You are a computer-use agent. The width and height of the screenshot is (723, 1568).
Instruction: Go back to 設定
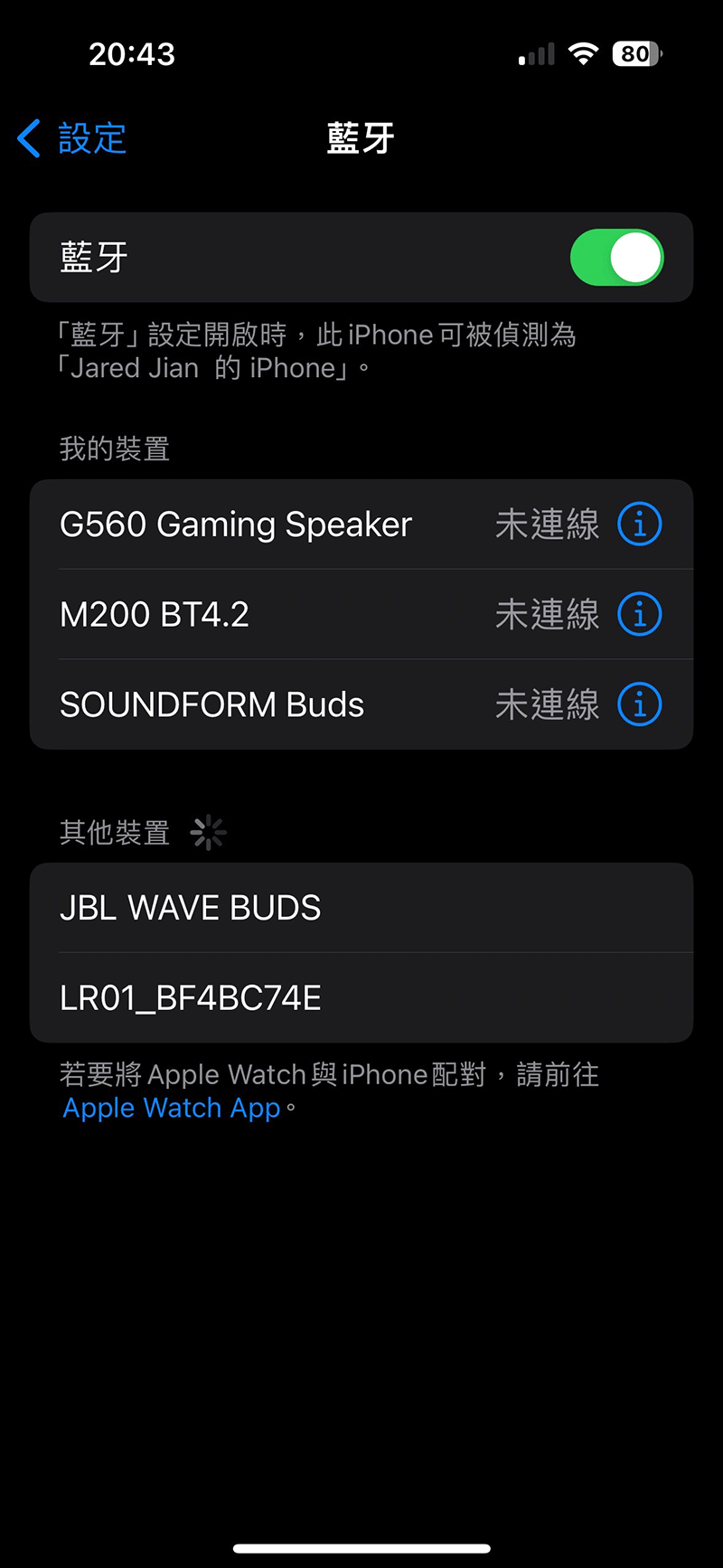(72, 138)
